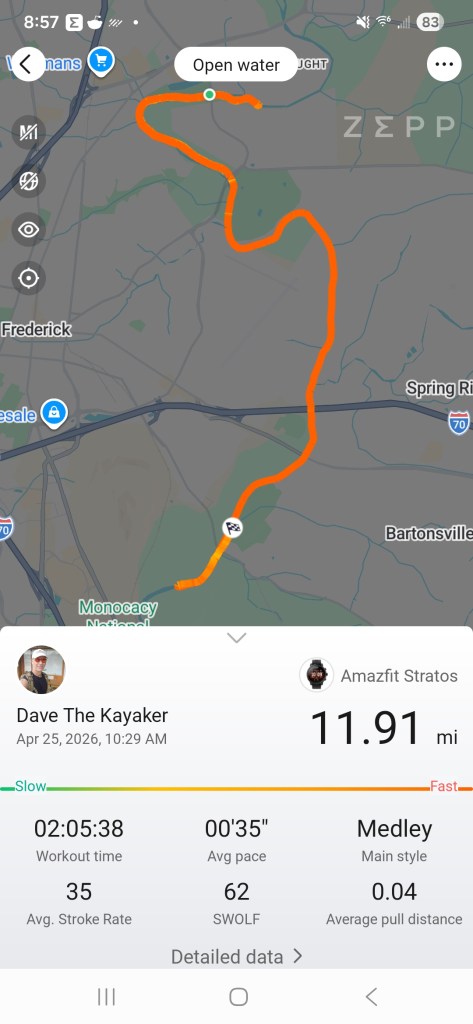
Task: Tap the eye icon to hide the route
Action: (x=28, y=230)
